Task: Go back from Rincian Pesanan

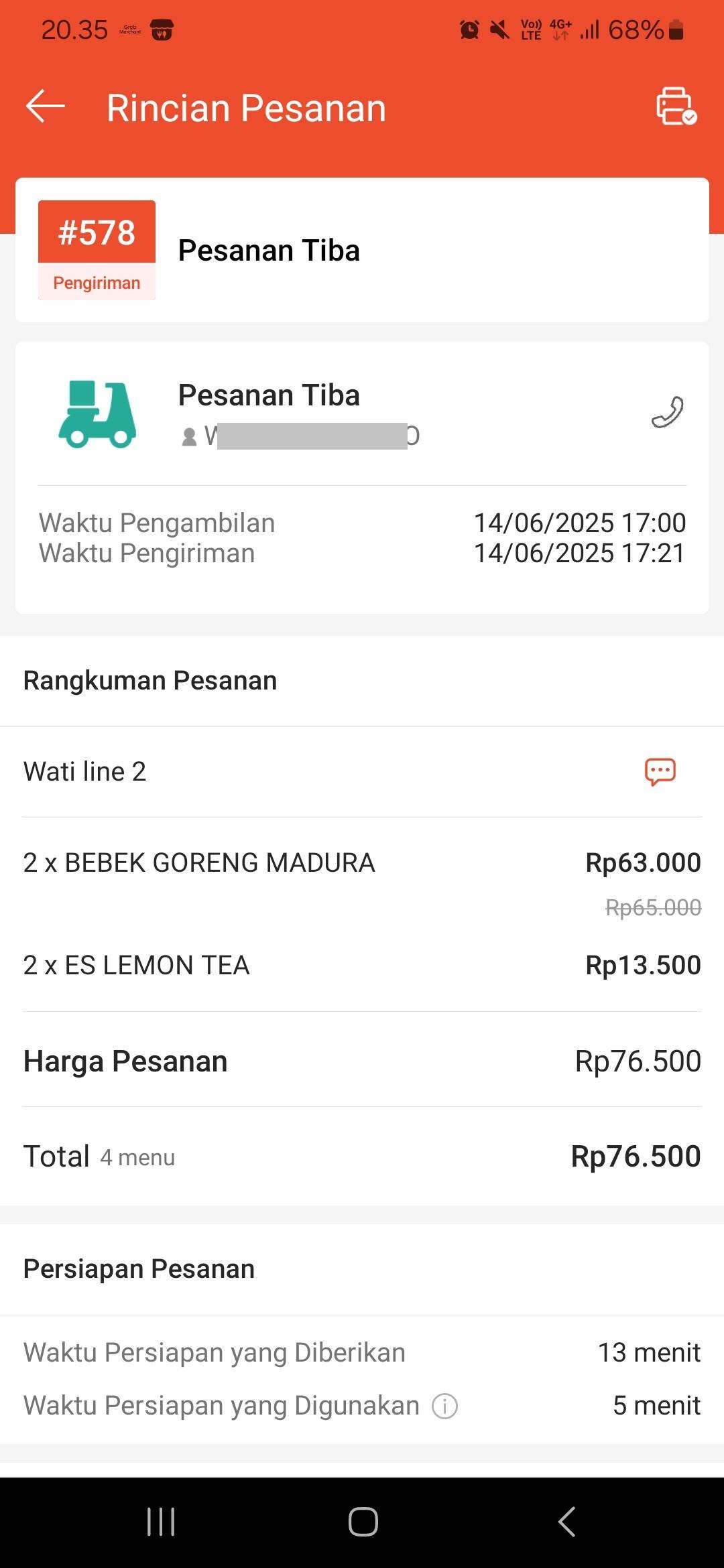Action: pyautogui.click(x=45, y=107)
